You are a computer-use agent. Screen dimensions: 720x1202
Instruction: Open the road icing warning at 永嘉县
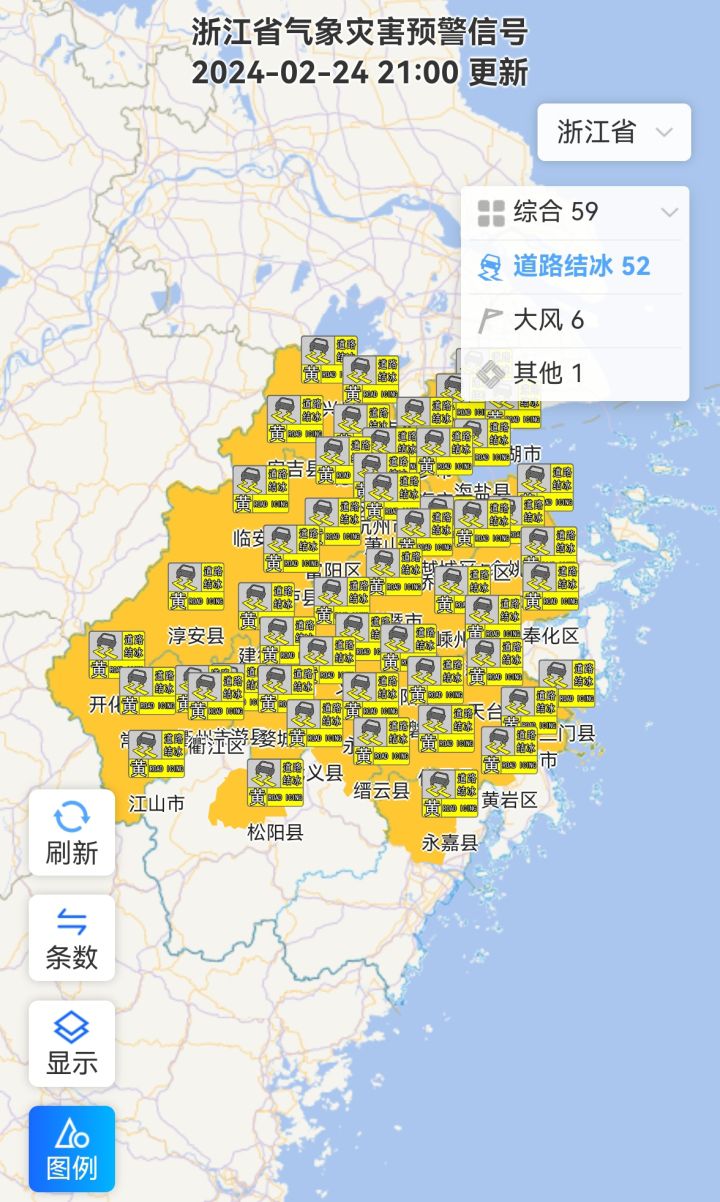[449, 794]
